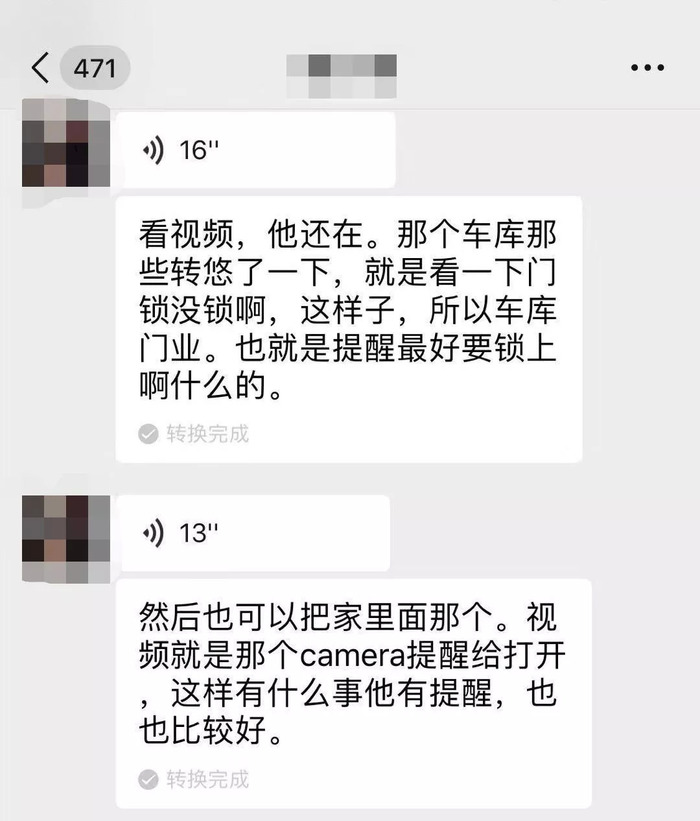Play the 16-second voice message
Image resolution: width=700 pixels, height=821 pixels.
(255, 150)
